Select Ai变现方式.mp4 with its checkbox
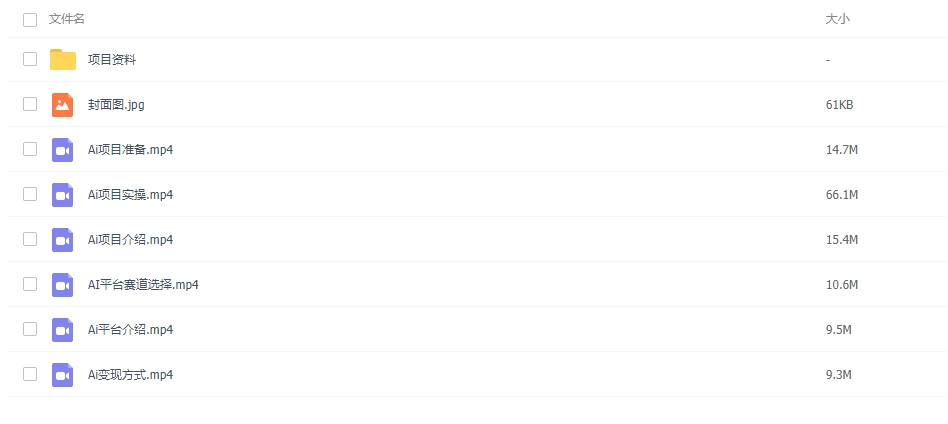 (x=30, y=374)
